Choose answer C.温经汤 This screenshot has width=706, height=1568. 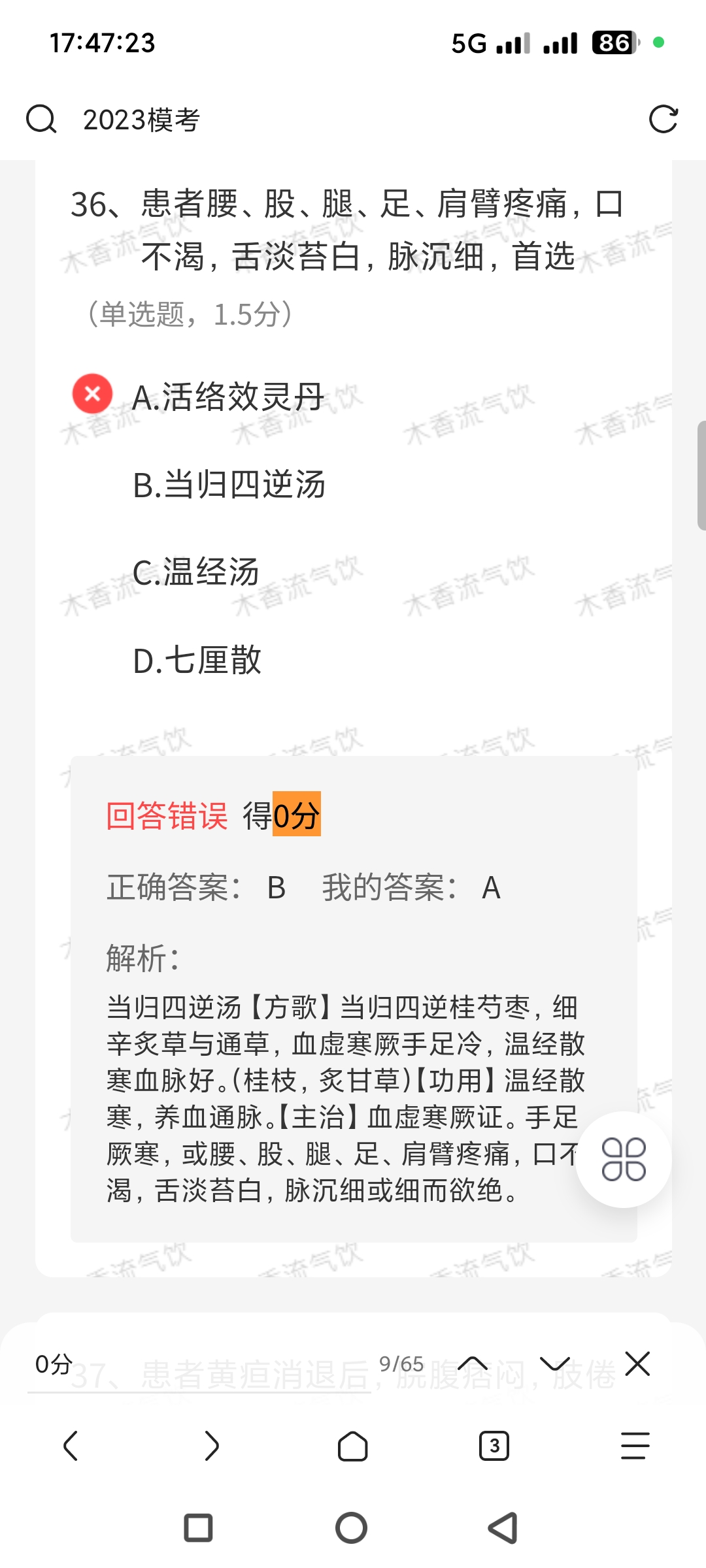tap(196, 572)
